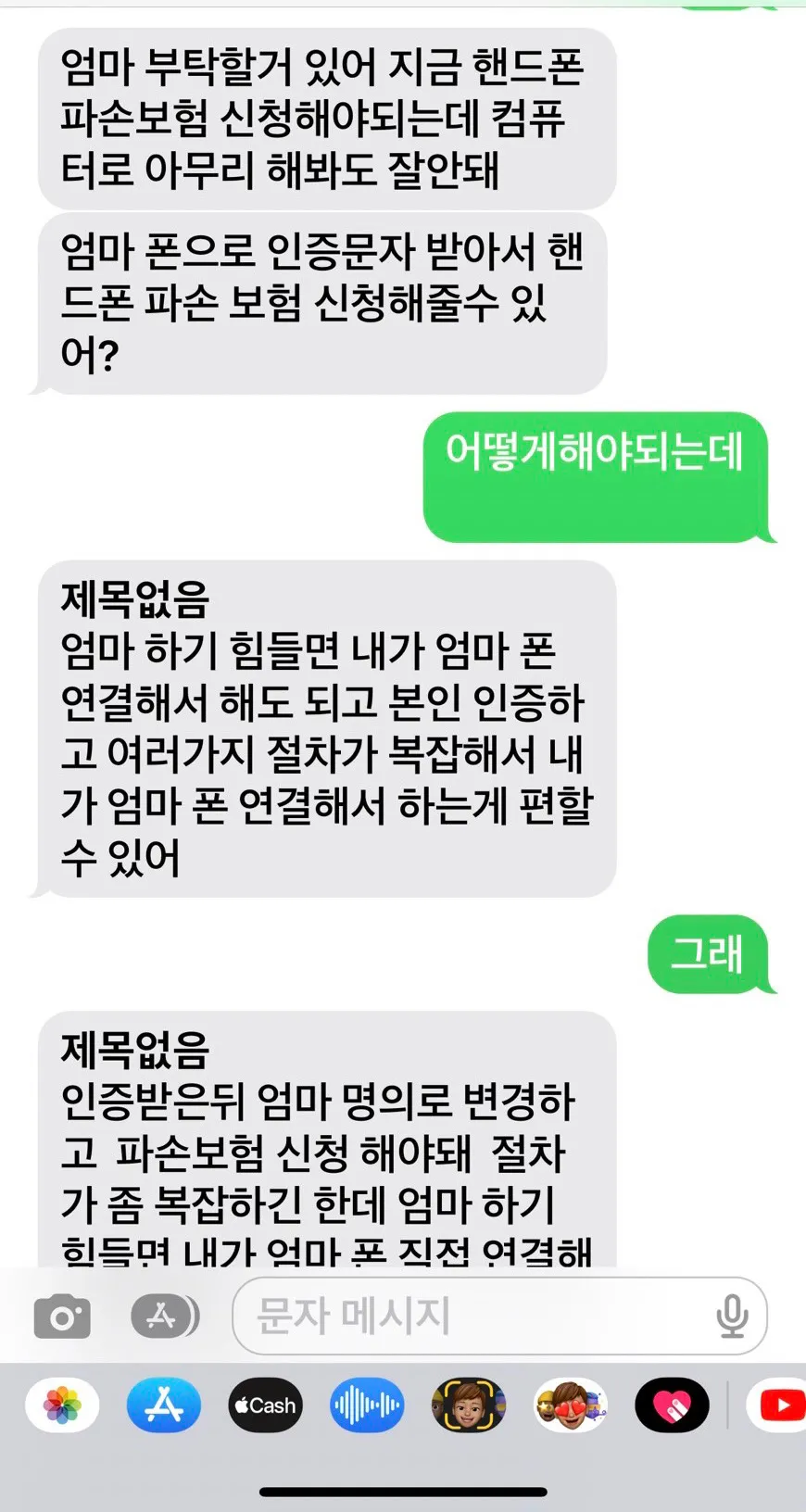Screen dimensions: 806x1512
Task: Open the camera to attach a photo
Action: click(62, 1316)
